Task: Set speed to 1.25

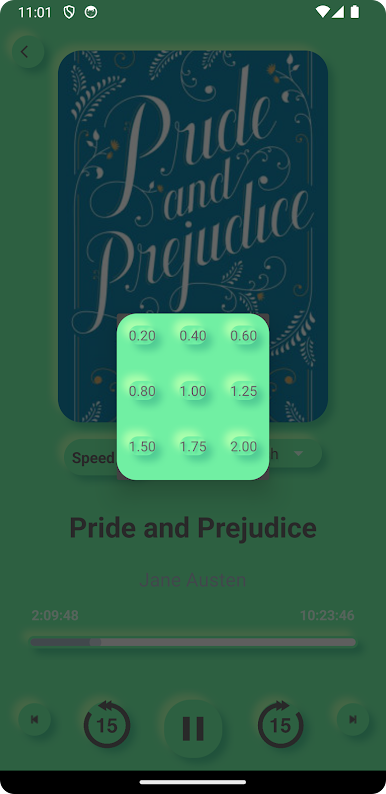Action: [x=244, y=391]
